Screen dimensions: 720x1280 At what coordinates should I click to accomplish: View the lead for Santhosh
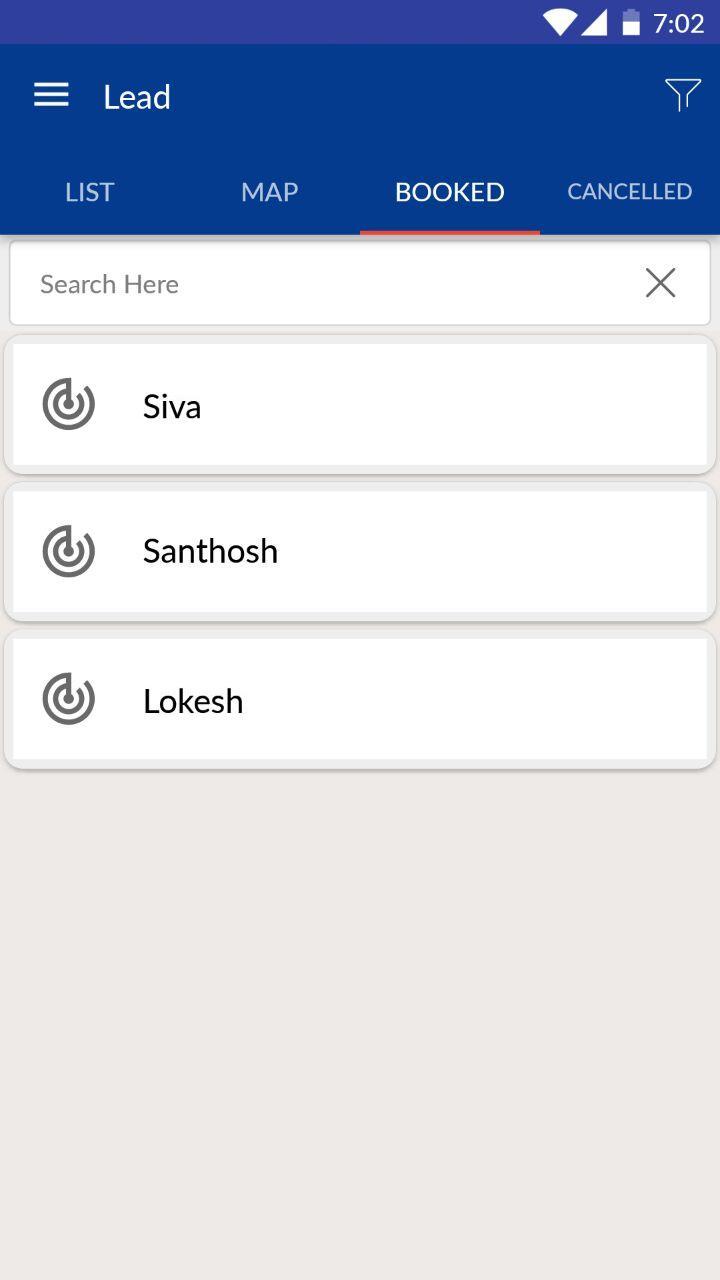coord(360,551)
